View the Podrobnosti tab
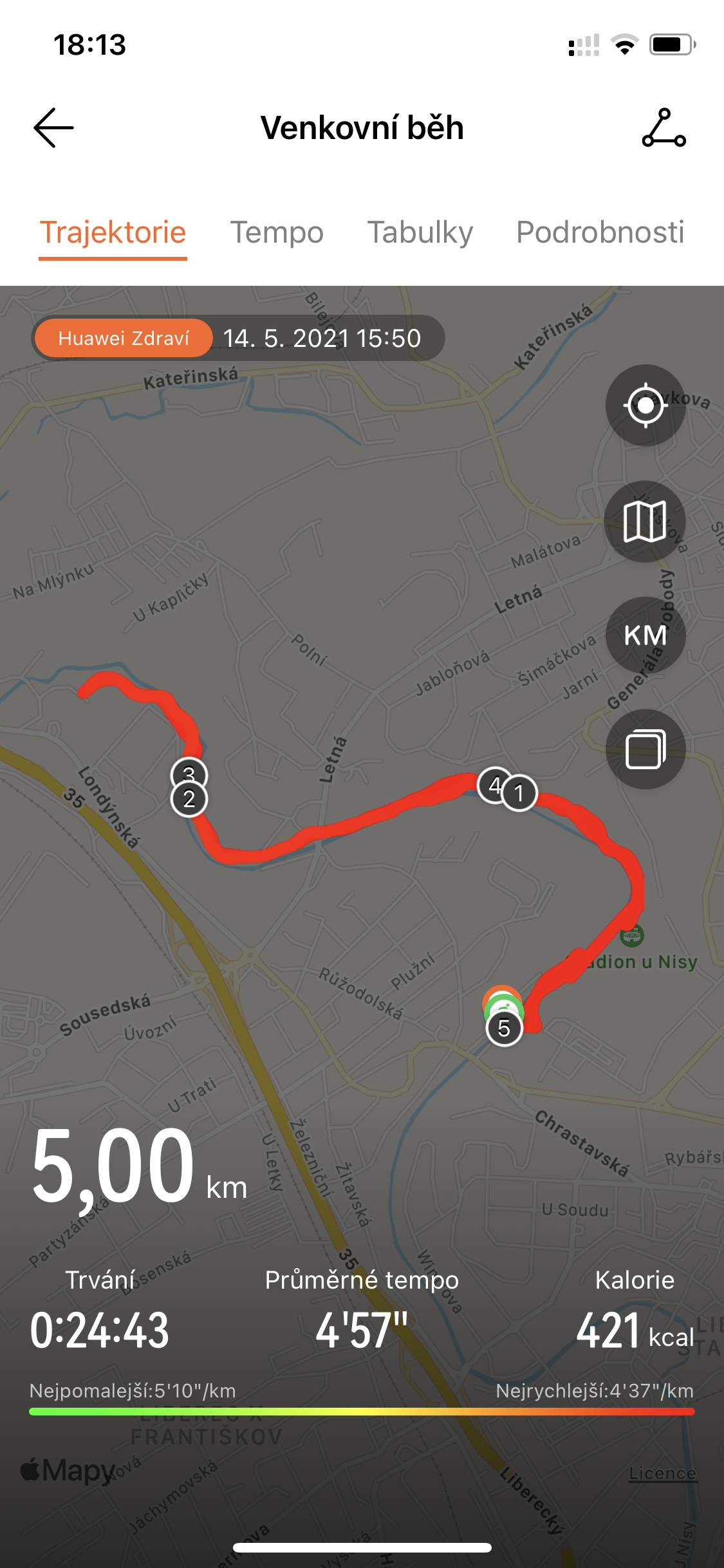This screenshot has height=1568, width=724. (x=600, y=232)
